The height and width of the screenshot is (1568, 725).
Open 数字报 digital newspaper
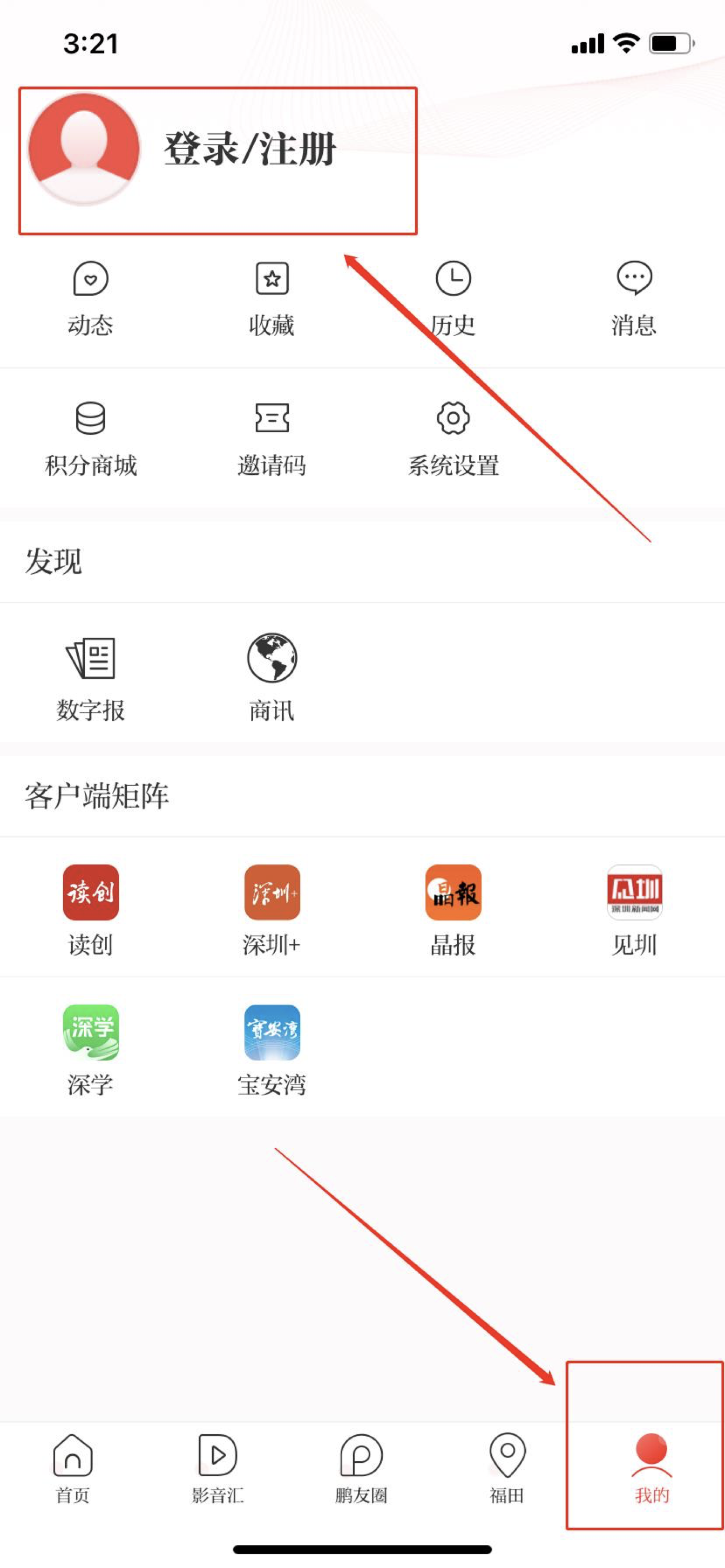click(x=90, y=677)
